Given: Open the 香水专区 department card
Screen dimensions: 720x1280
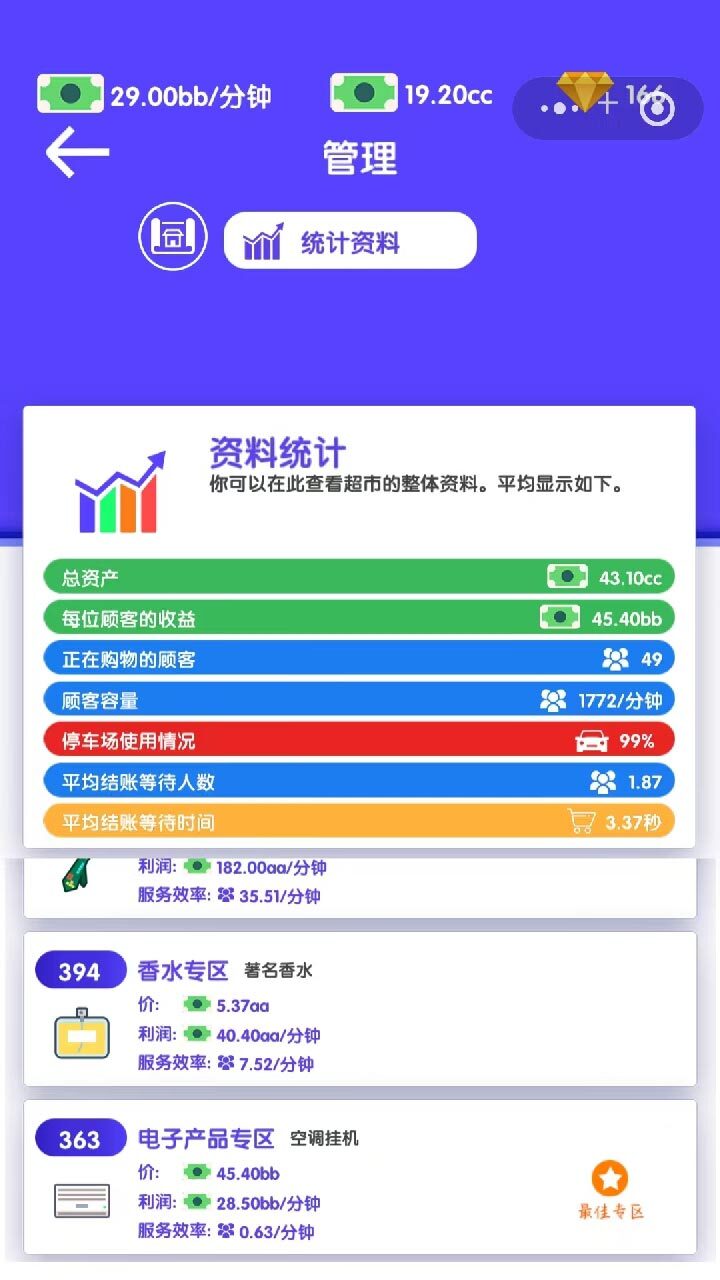Looking at the screenshot, I should (360, 1009).
